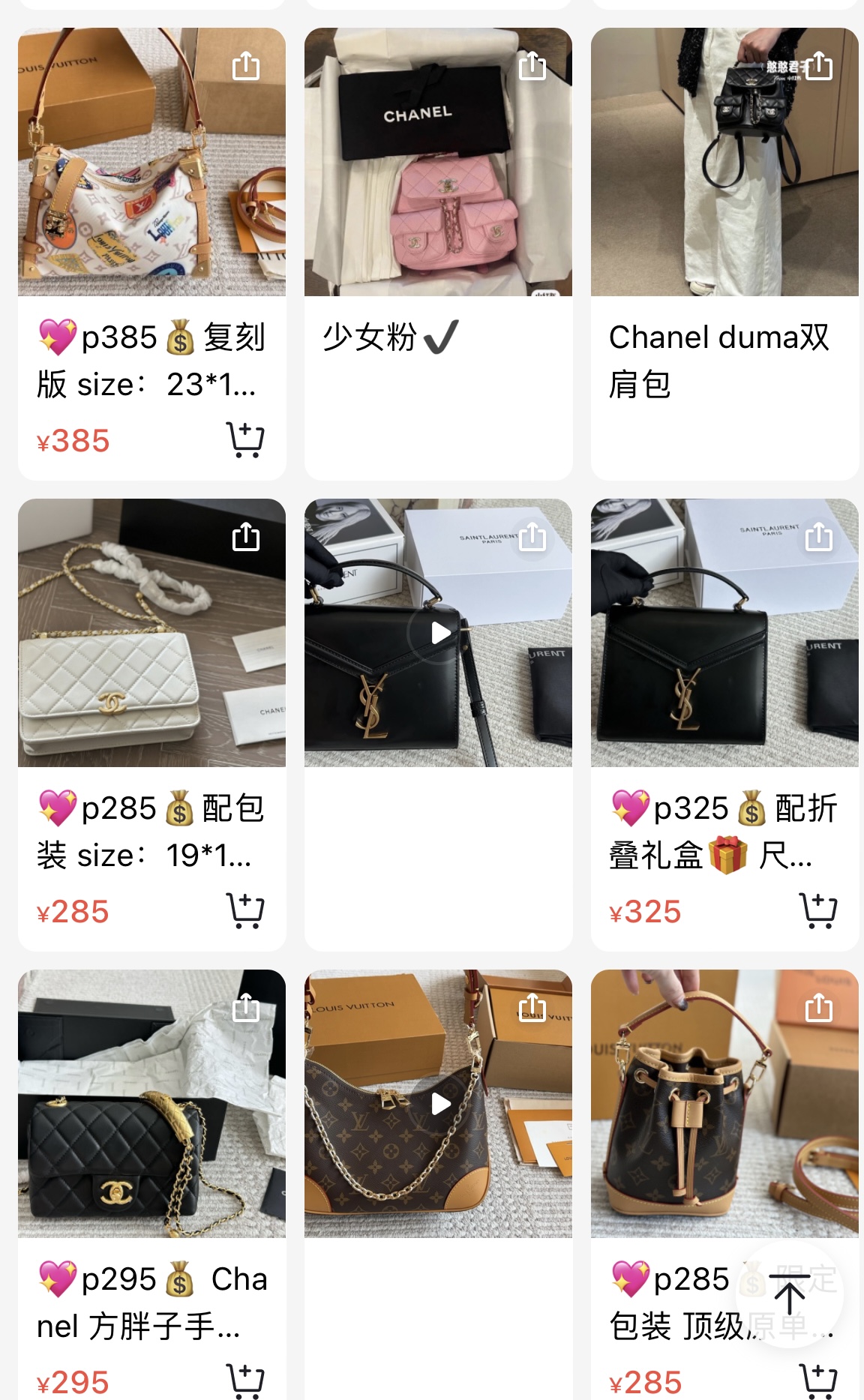This screenshot has width=864, height=1400.
Task: Tap the back-to-top arrow button
Action: coord(790,1292)
